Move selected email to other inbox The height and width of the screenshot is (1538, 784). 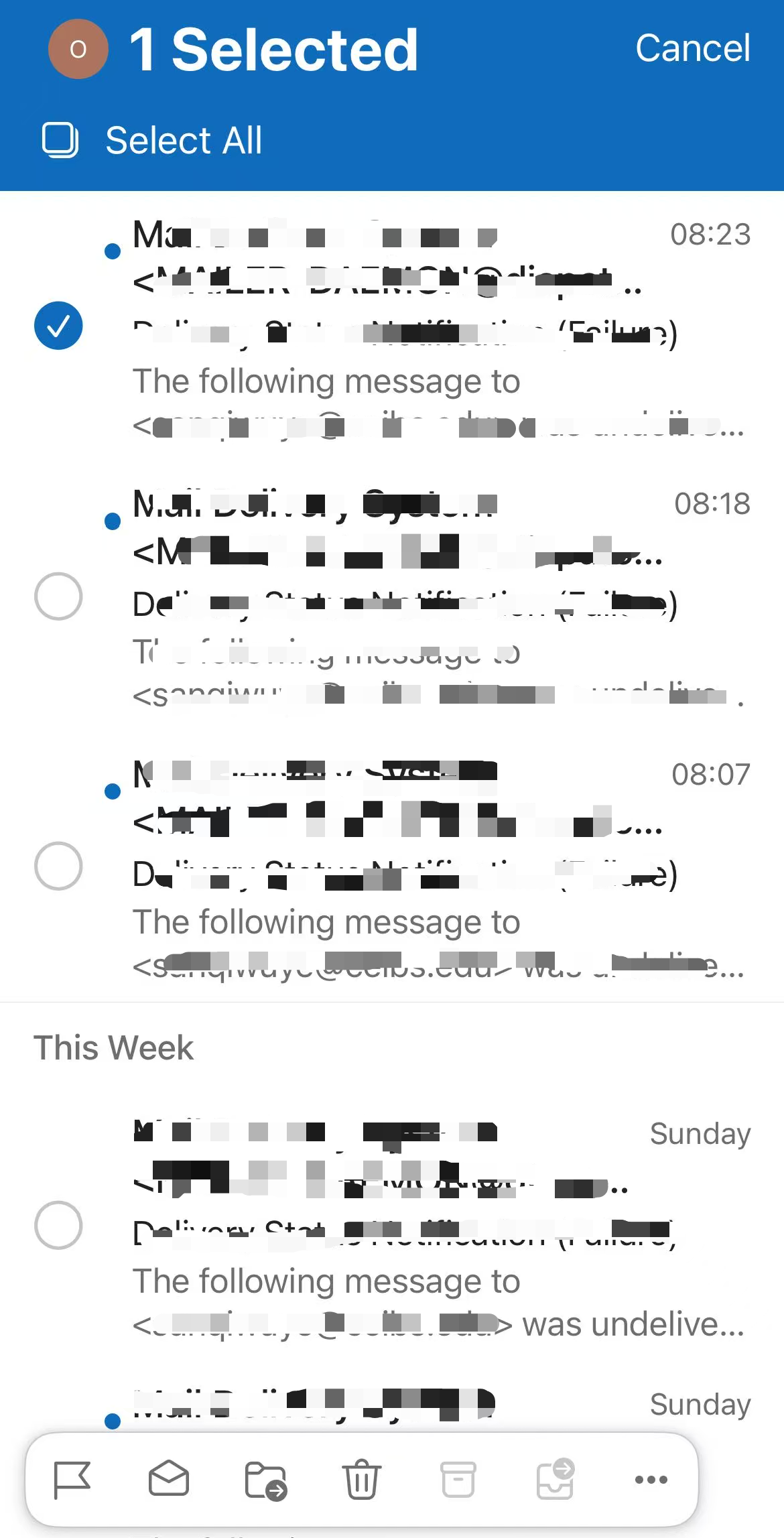click(556, 1480)
